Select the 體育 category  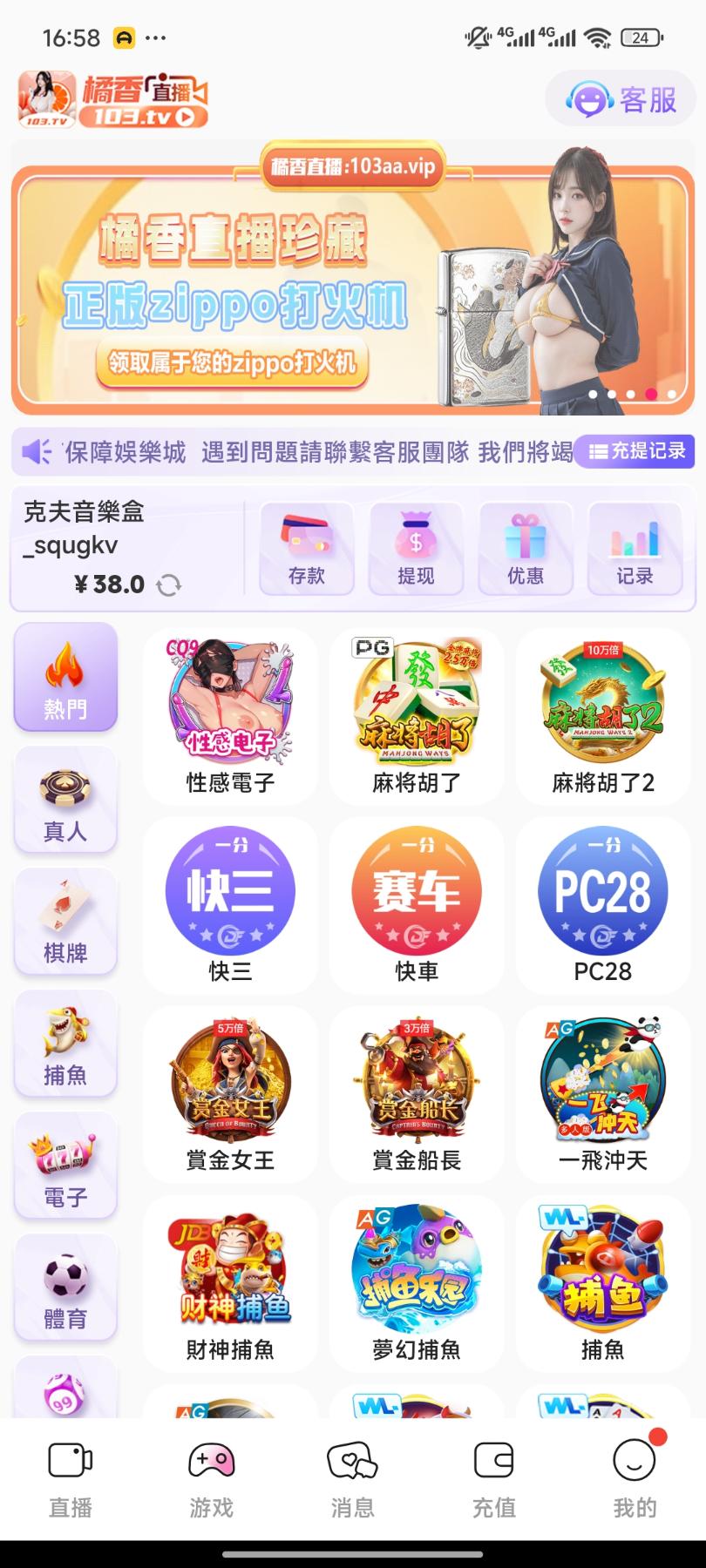65,1288
